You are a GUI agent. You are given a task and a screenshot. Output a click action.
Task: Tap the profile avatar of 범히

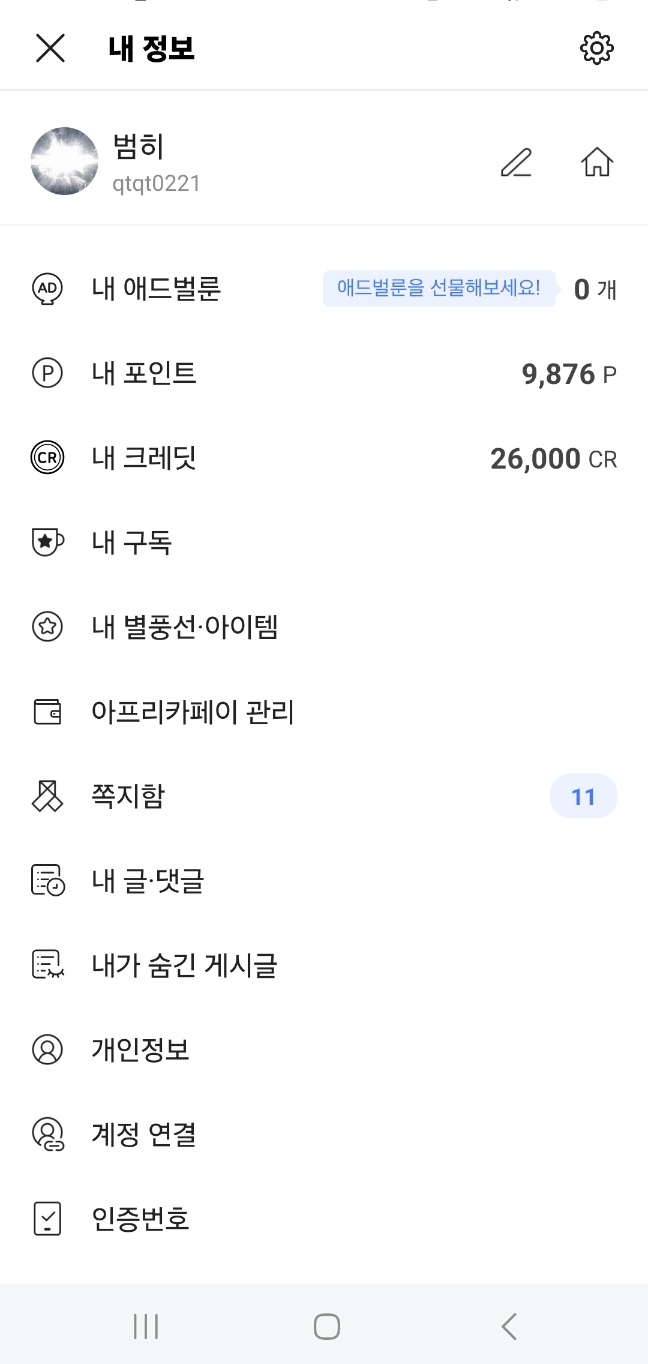click(64, 161)
